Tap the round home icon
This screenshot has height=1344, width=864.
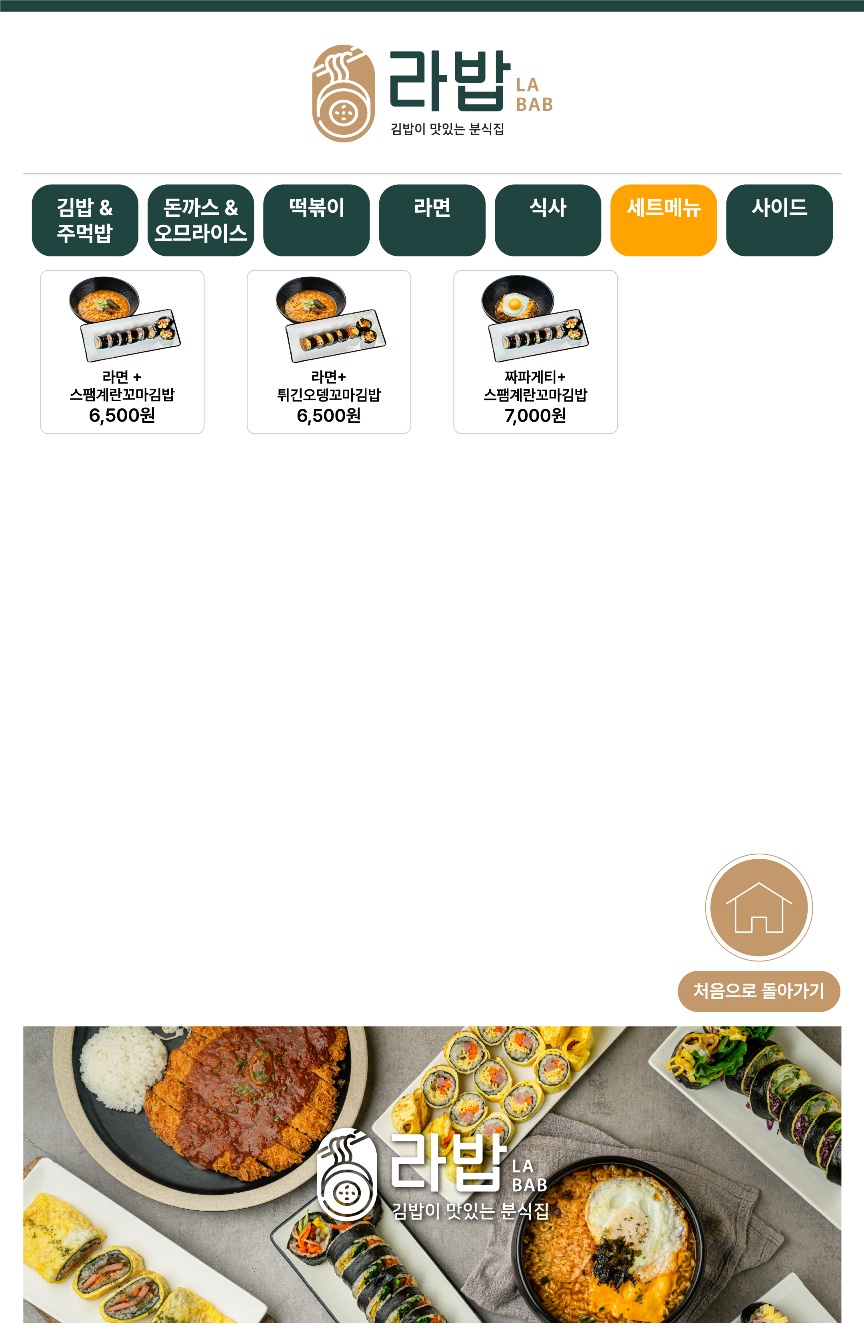[x=759, y=908]
